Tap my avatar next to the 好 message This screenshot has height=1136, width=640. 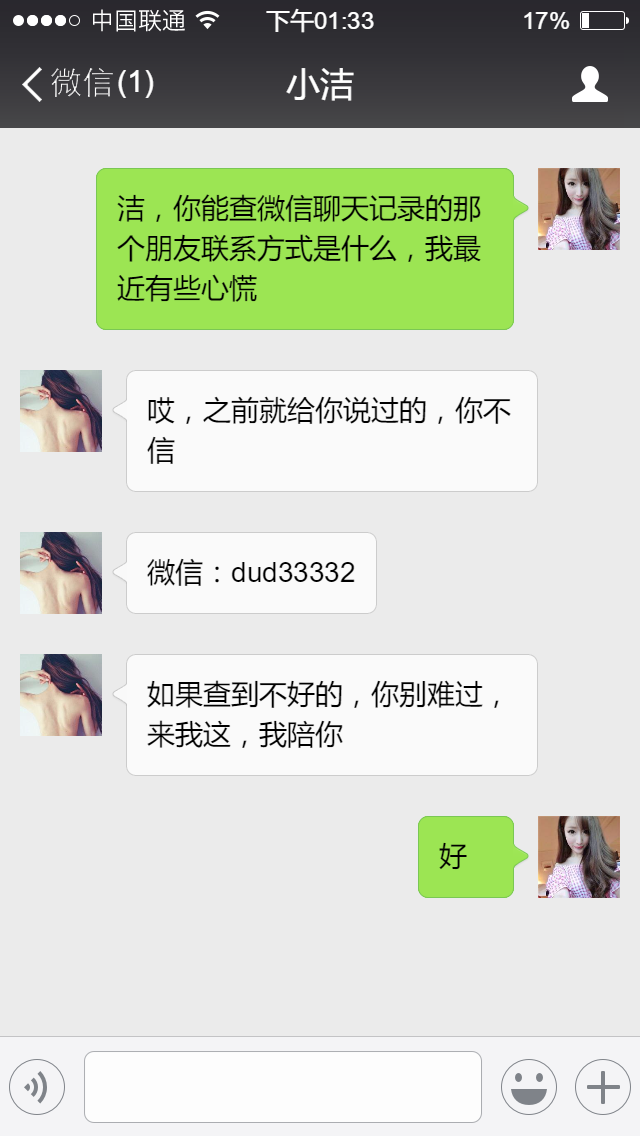tap(578, 857)
